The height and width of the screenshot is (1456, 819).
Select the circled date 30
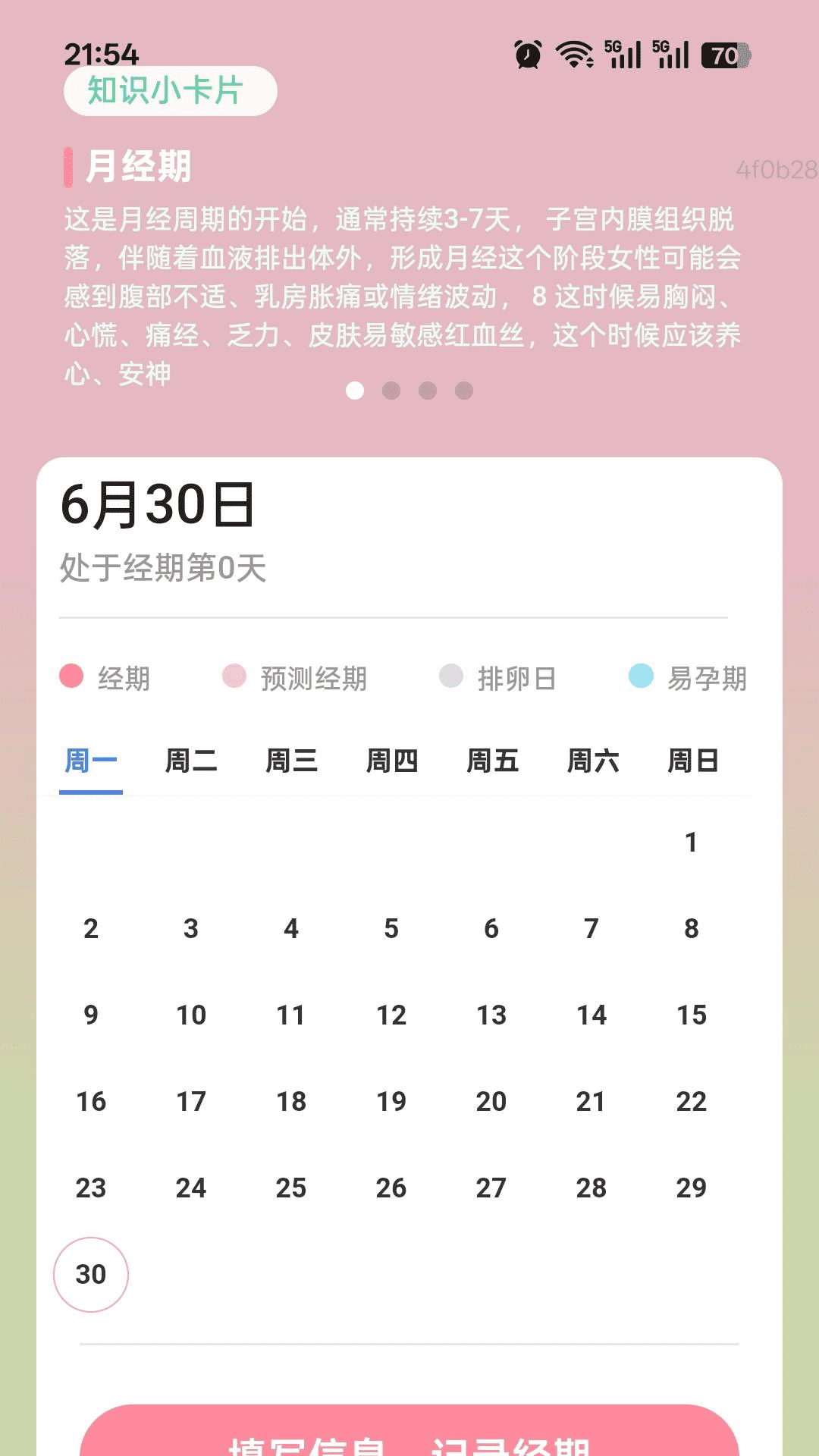pos(91,1273)
